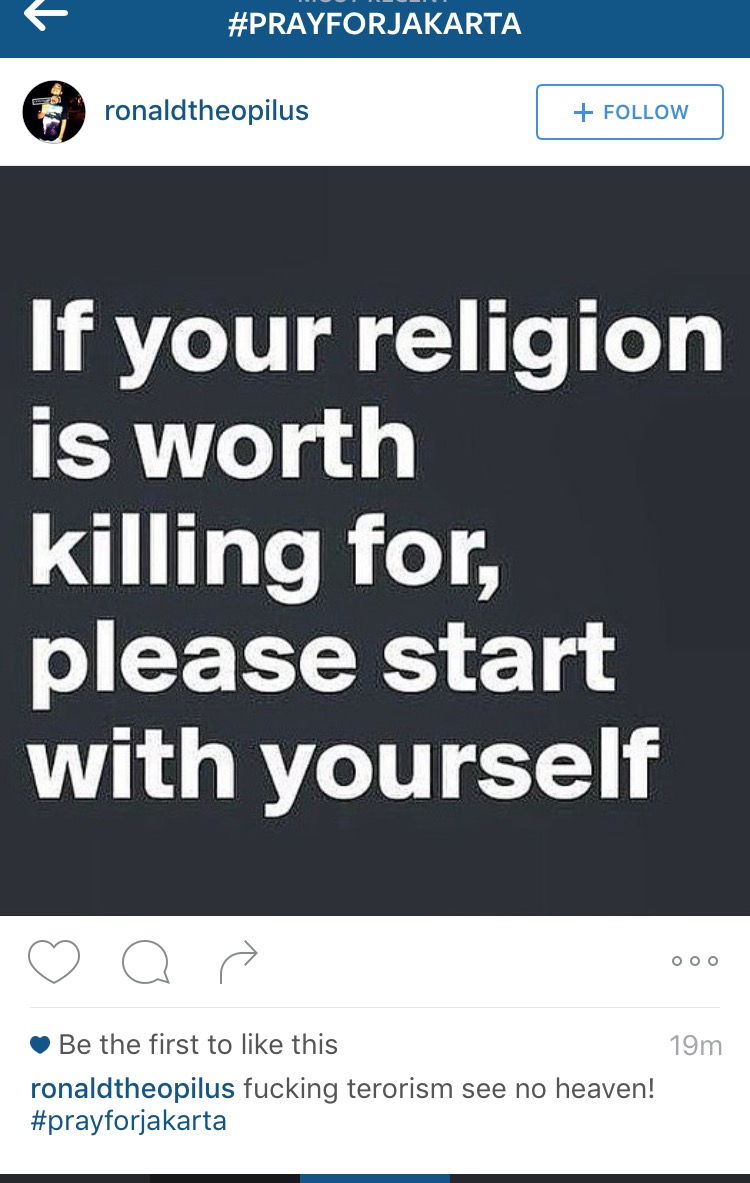Open ronaldtheopilus profile picture

(x=54, y=112)
